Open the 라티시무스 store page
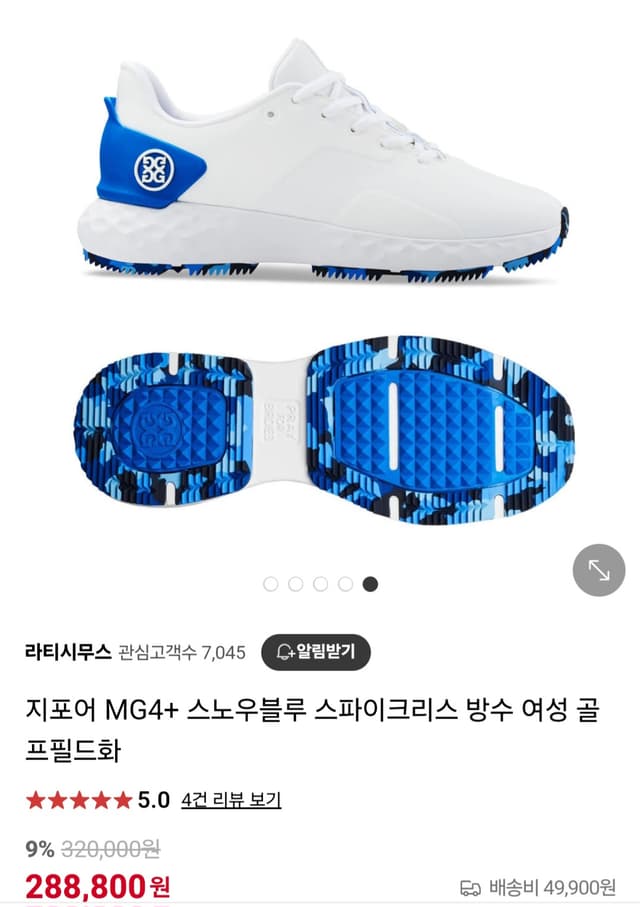 pos(68,652)
